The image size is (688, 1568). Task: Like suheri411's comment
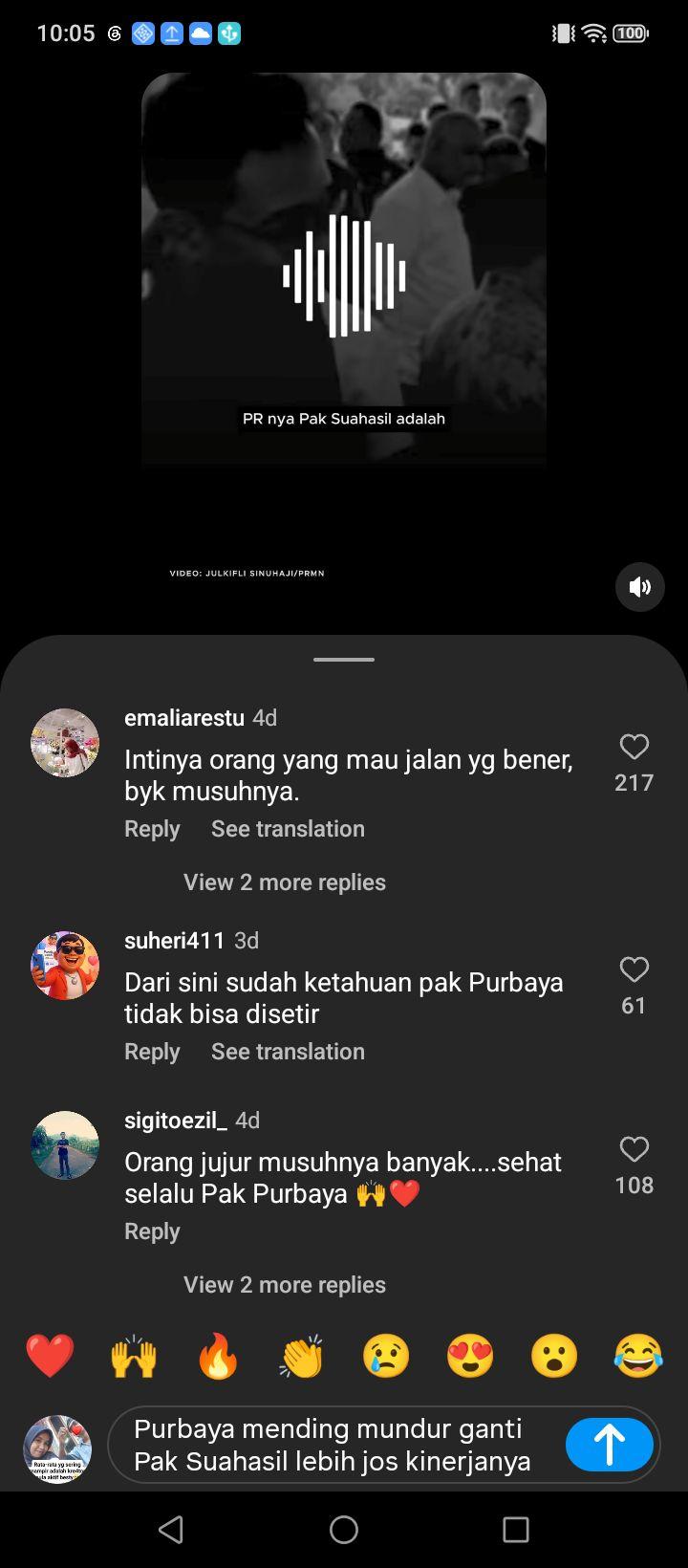point(634,969)
